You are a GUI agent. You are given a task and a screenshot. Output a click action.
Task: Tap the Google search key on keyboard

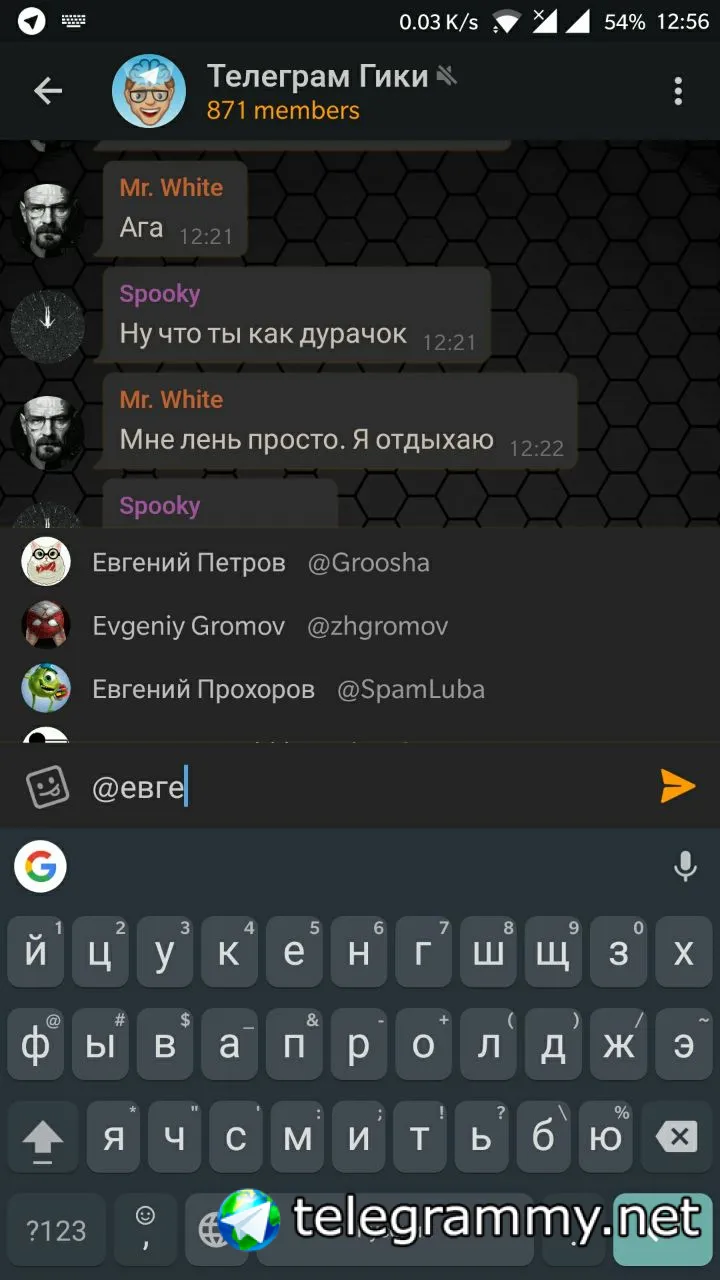click(40, 866)
